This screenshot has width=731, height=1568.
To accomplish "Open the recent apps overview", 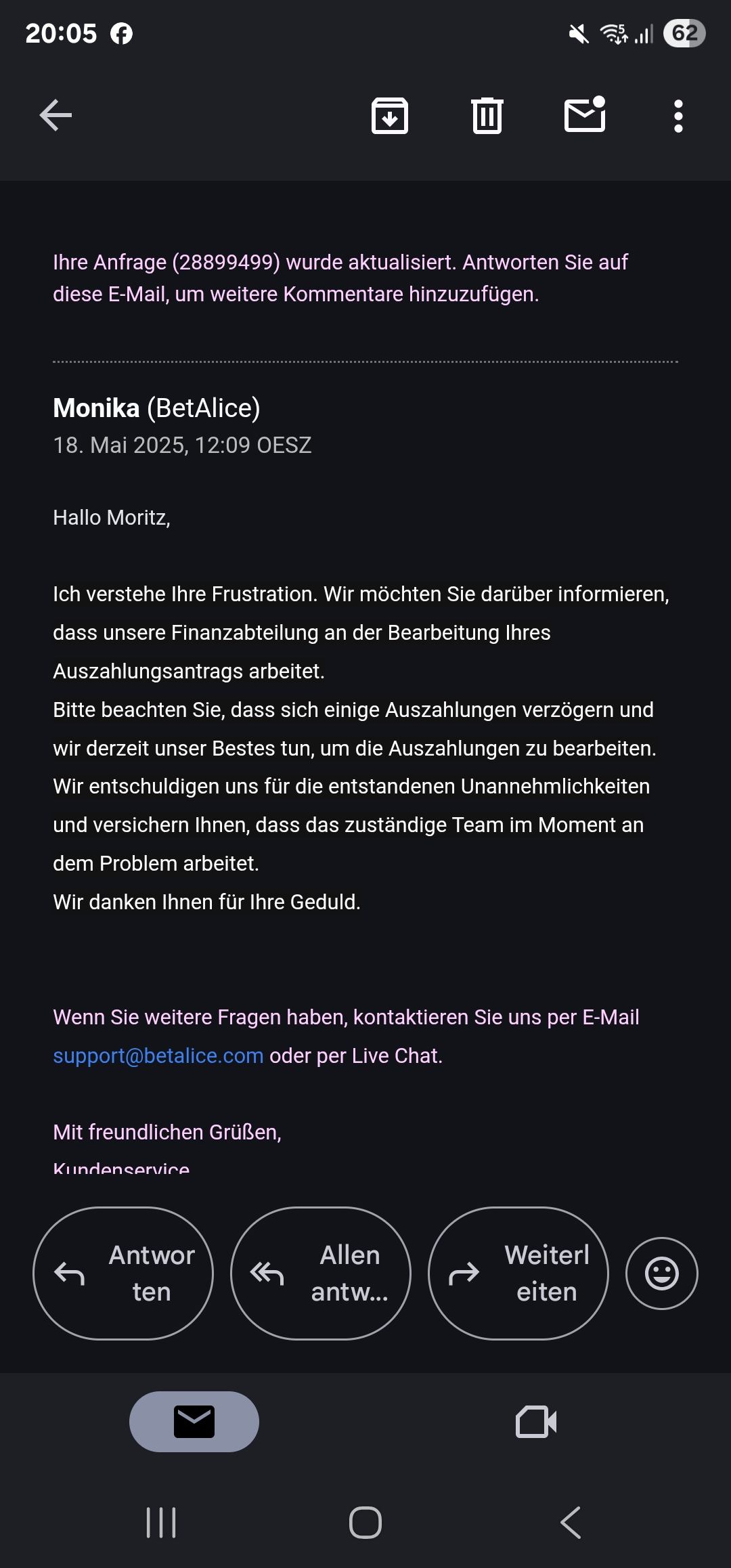I will [x=161, y=1523].
